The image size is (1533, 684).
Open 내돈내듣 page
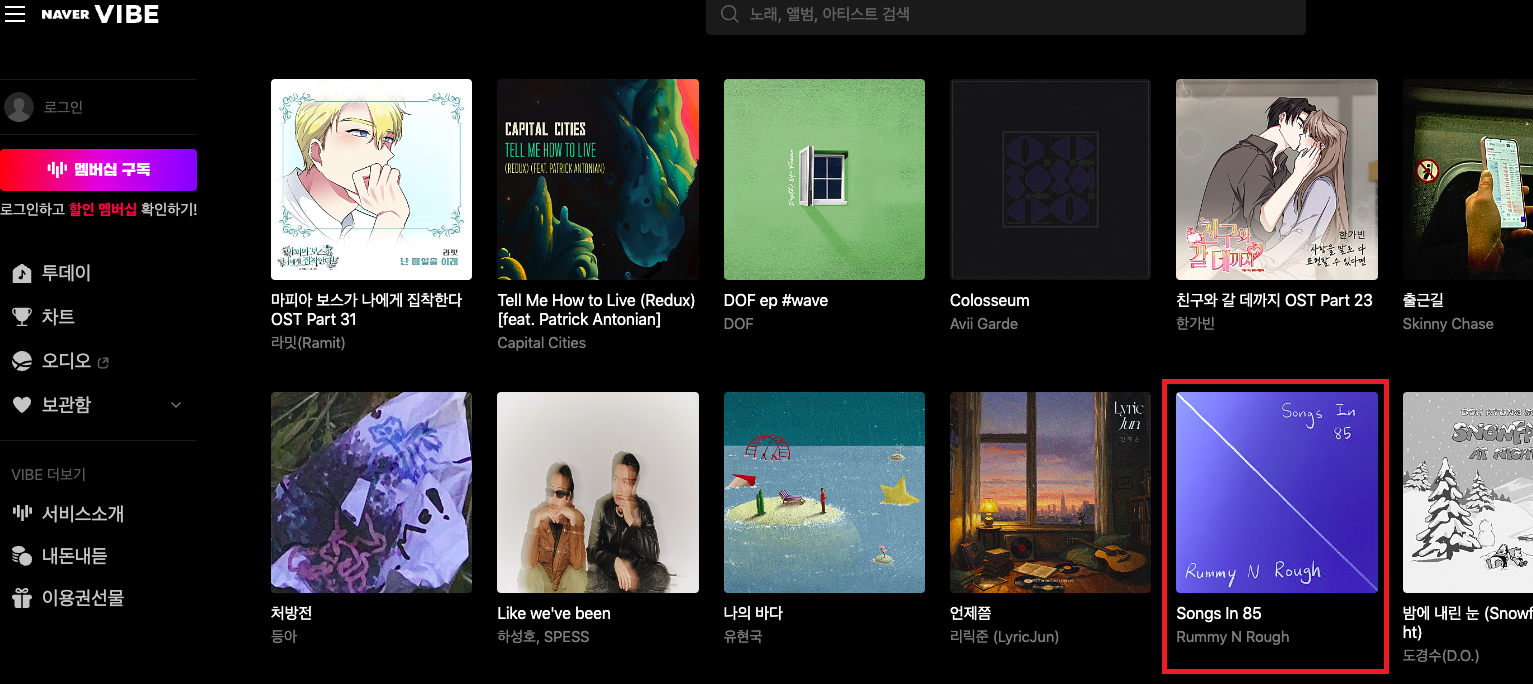click(x=74, y=556)
